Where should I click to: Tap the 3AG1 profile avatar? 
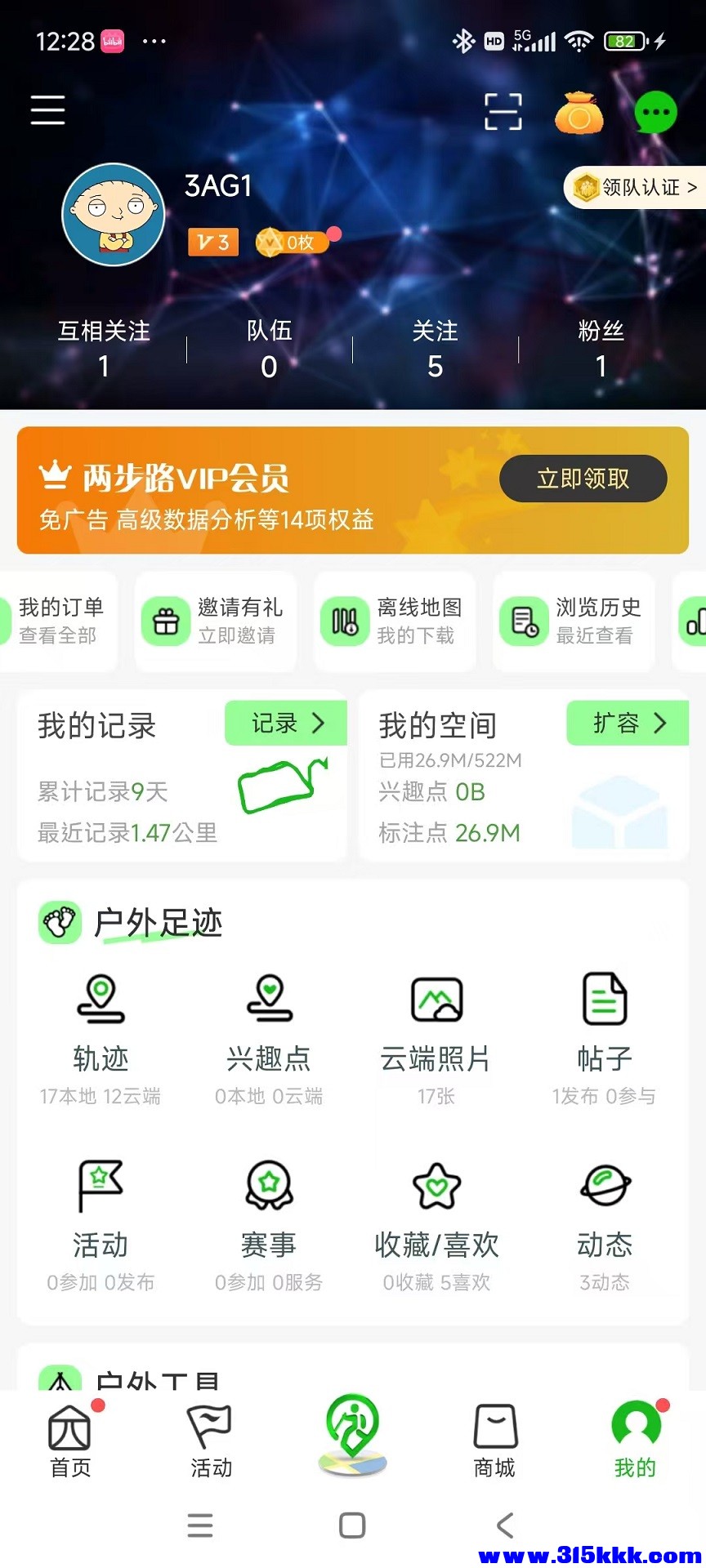point(114,215)
